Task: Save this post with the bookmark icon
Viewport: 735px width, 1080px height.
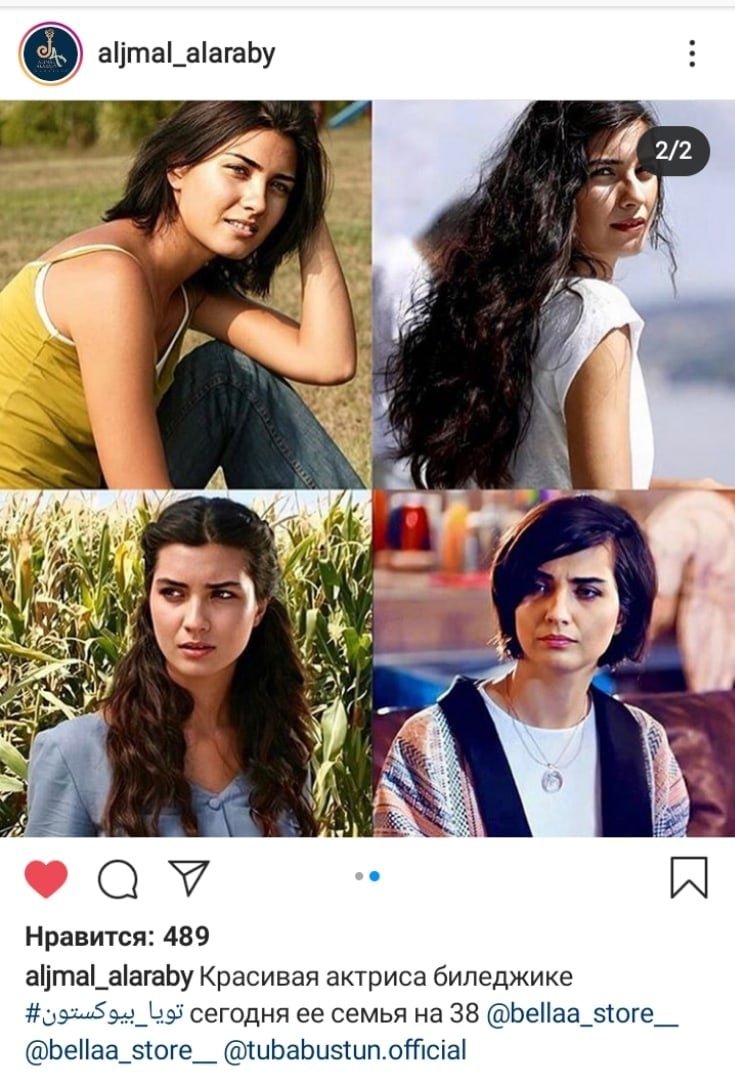Action: tap(688, 877)
